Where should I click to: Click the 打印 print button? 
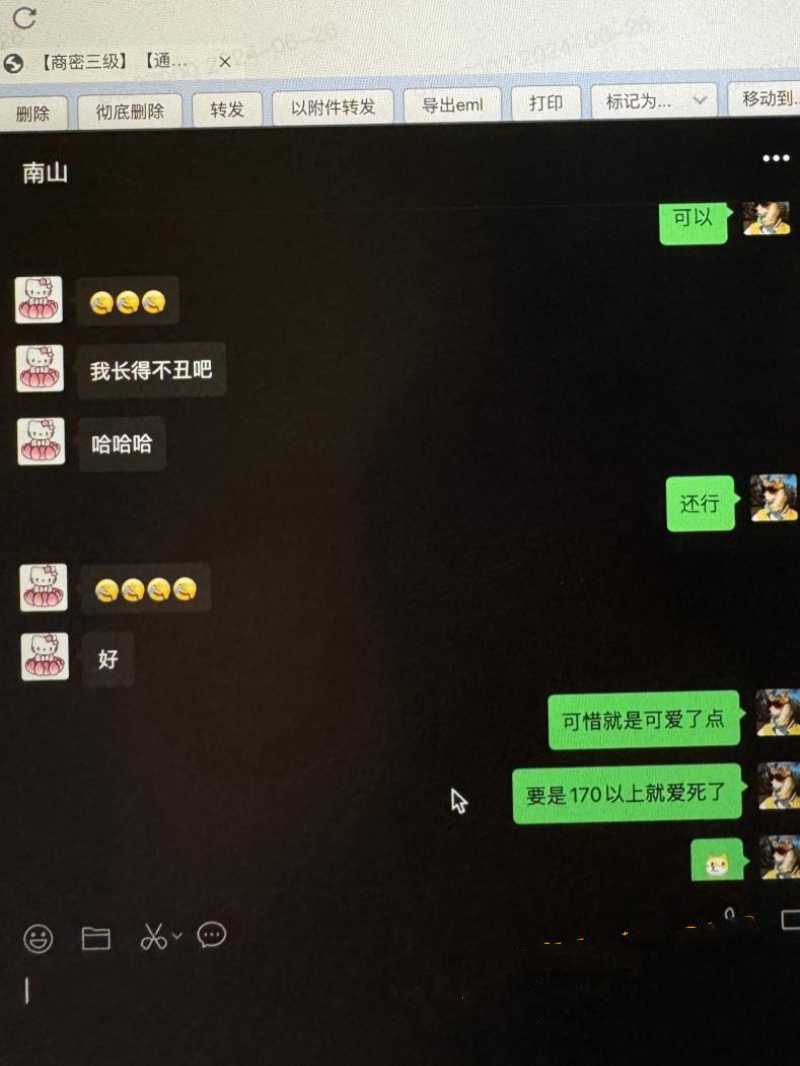[545, 103]
